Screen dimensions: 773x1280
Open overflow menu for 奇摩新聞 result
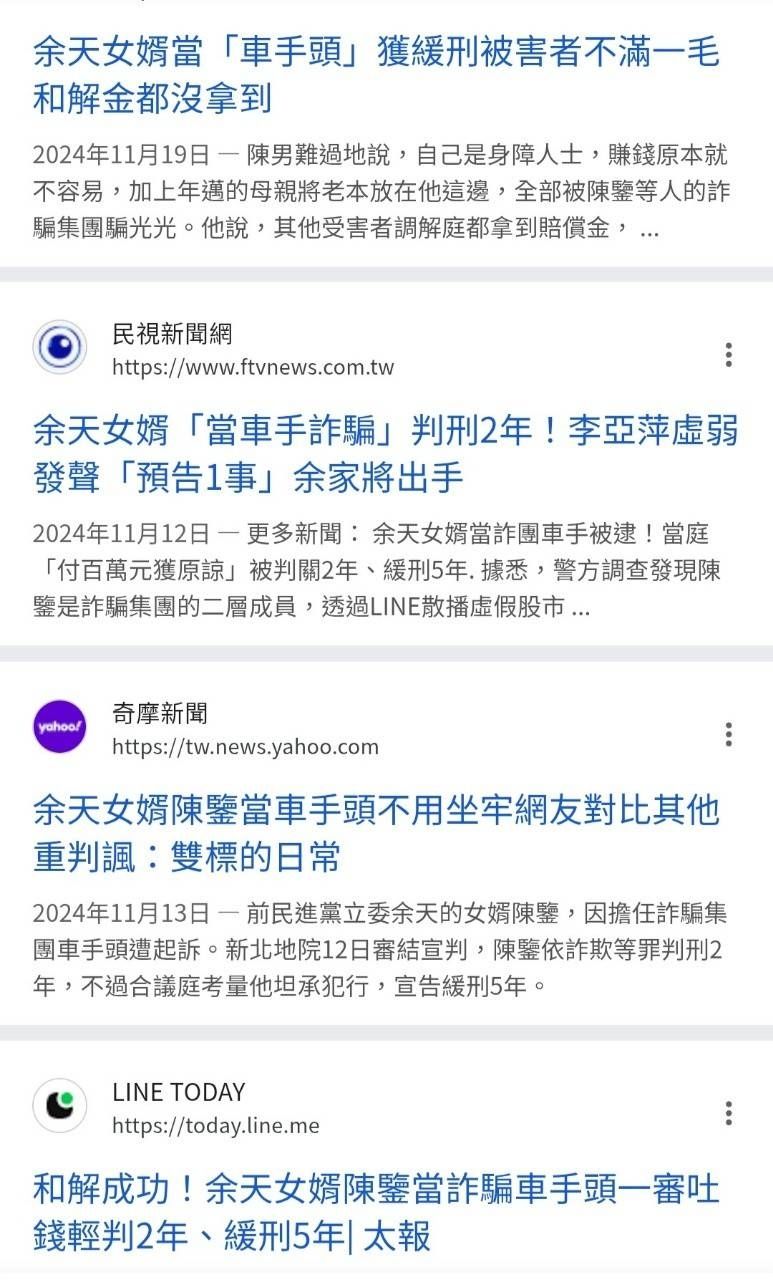tap(729, 734)
